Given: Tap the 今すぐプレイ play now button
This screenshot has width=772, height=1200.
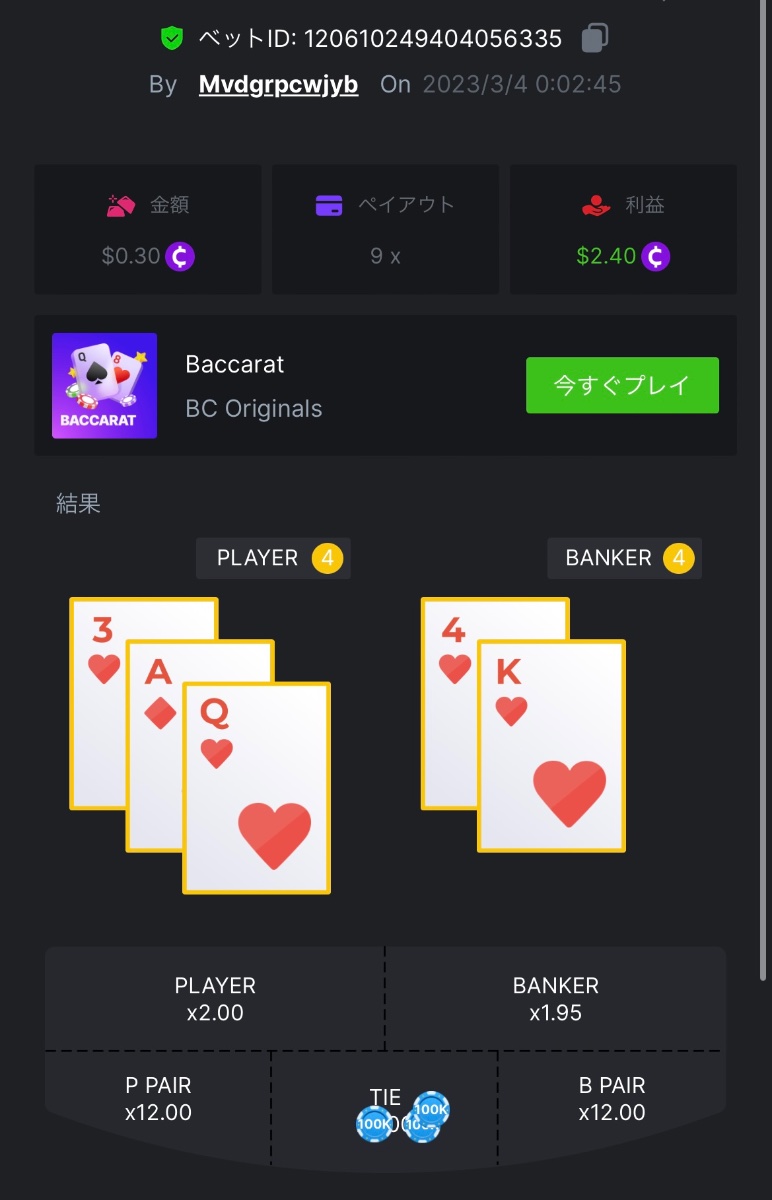Looking at the screenshot, I should tap(622, 385).
